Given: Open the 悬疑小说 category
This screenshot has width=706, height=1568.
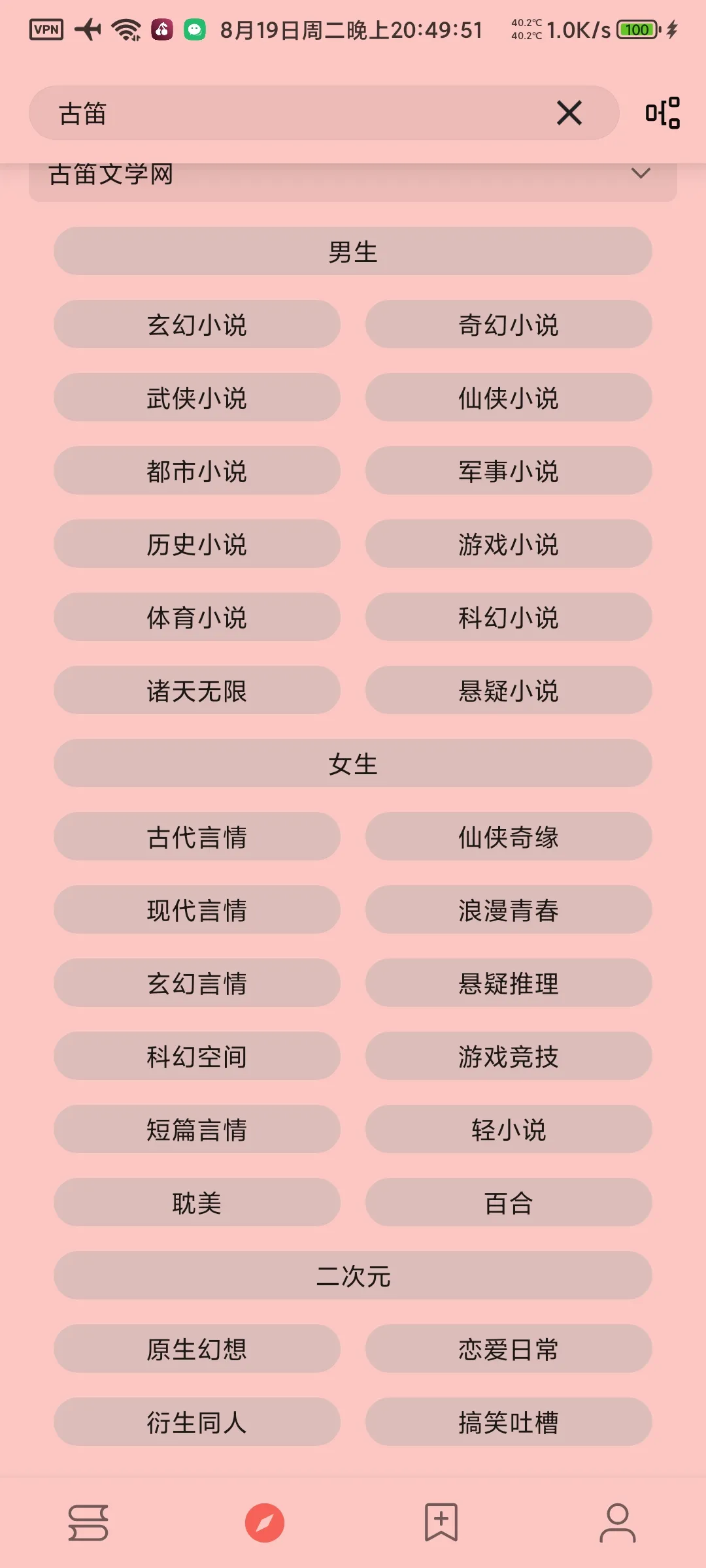Looking at the screenshot, I should pos(508,690).
